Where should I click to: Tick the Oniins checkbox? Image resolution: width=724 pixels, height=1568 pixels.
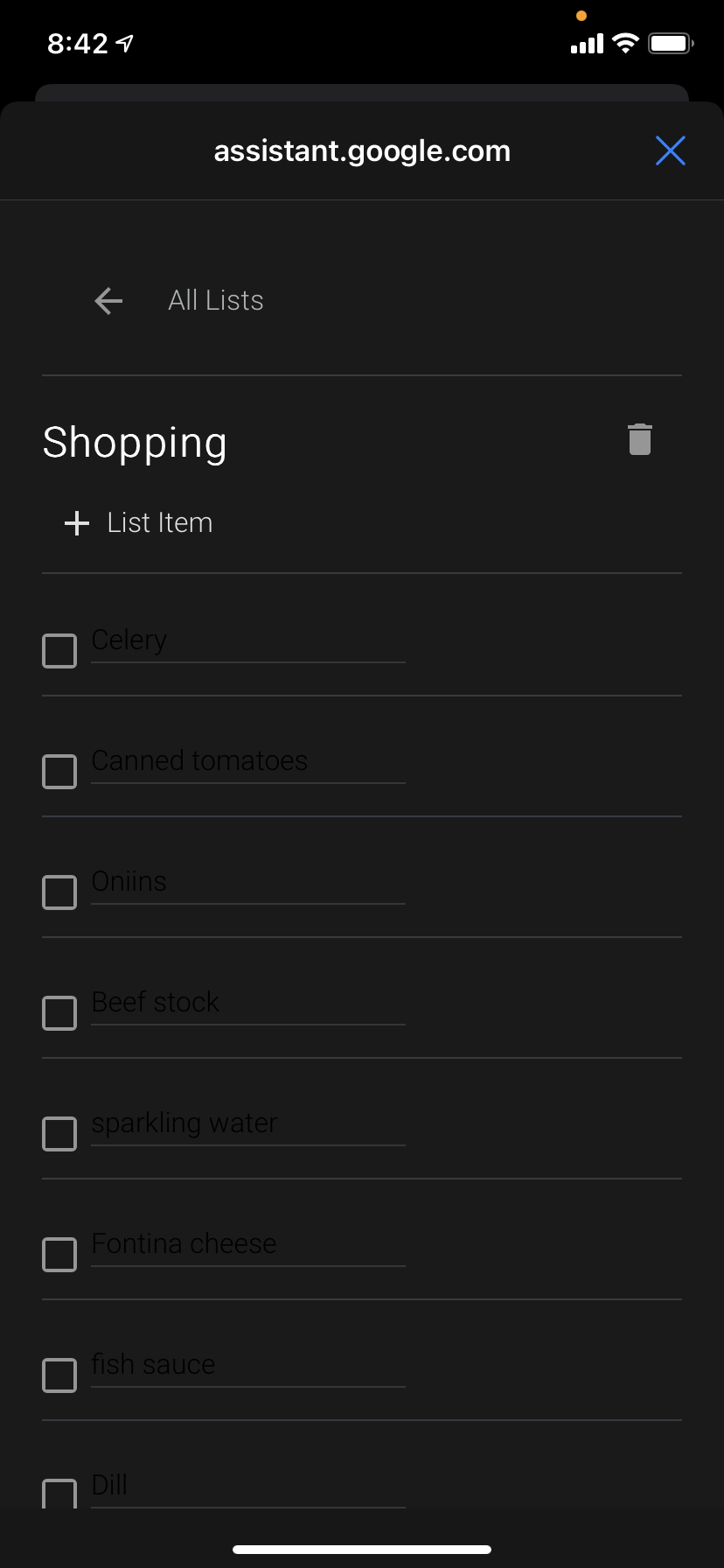point(59,892)
